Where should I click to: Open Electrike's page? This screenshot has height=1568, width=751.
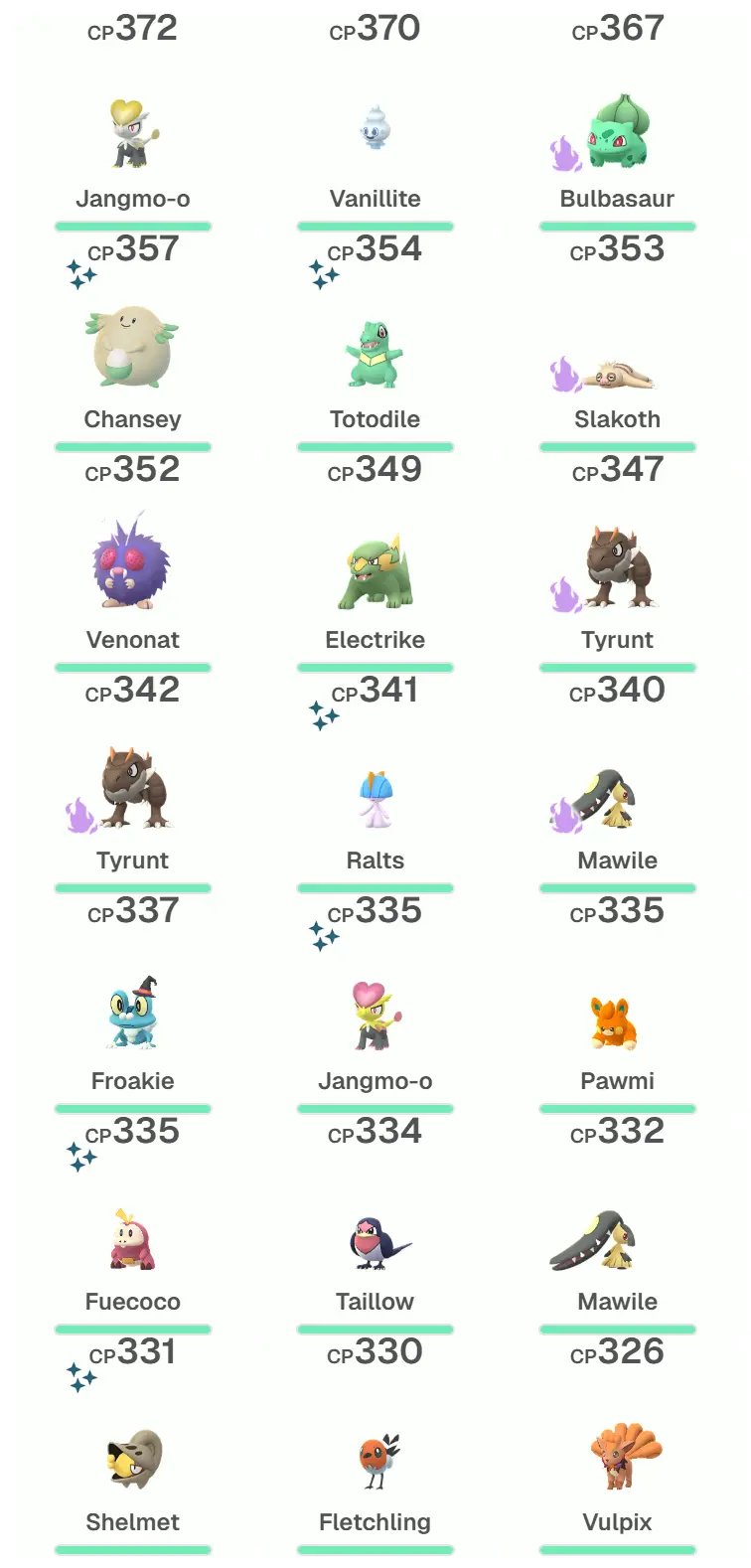[375, 572]
